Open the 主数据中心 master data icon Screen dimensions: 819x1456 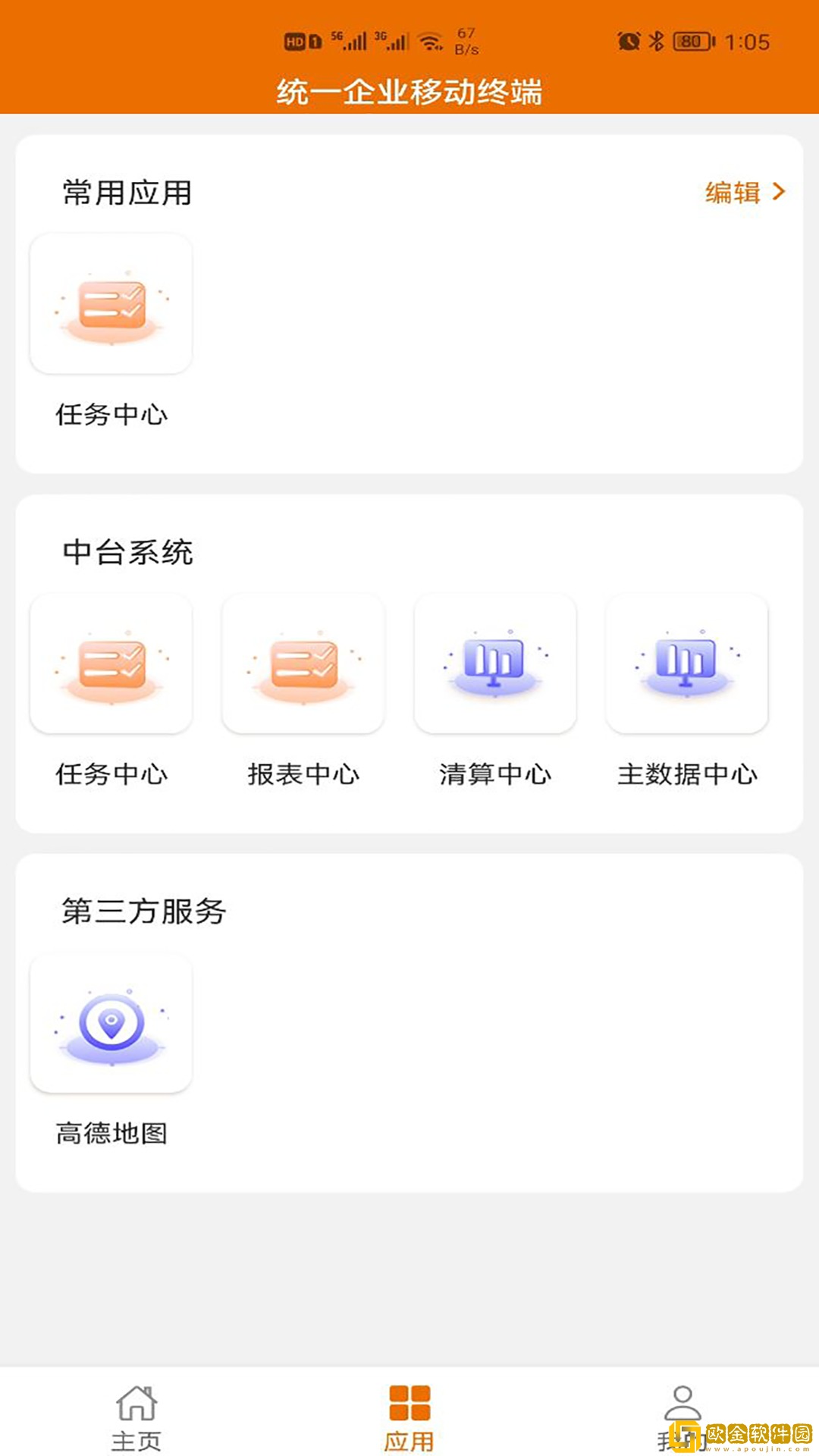pos(686,664)
